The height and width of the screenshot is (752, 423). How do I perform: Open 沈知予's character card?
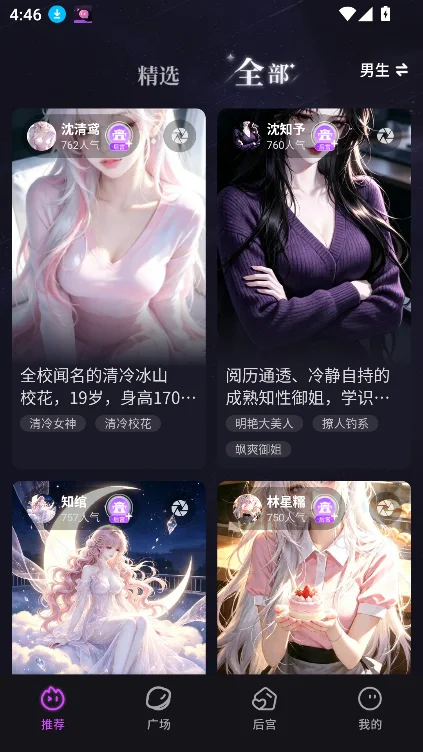point(314,288)
